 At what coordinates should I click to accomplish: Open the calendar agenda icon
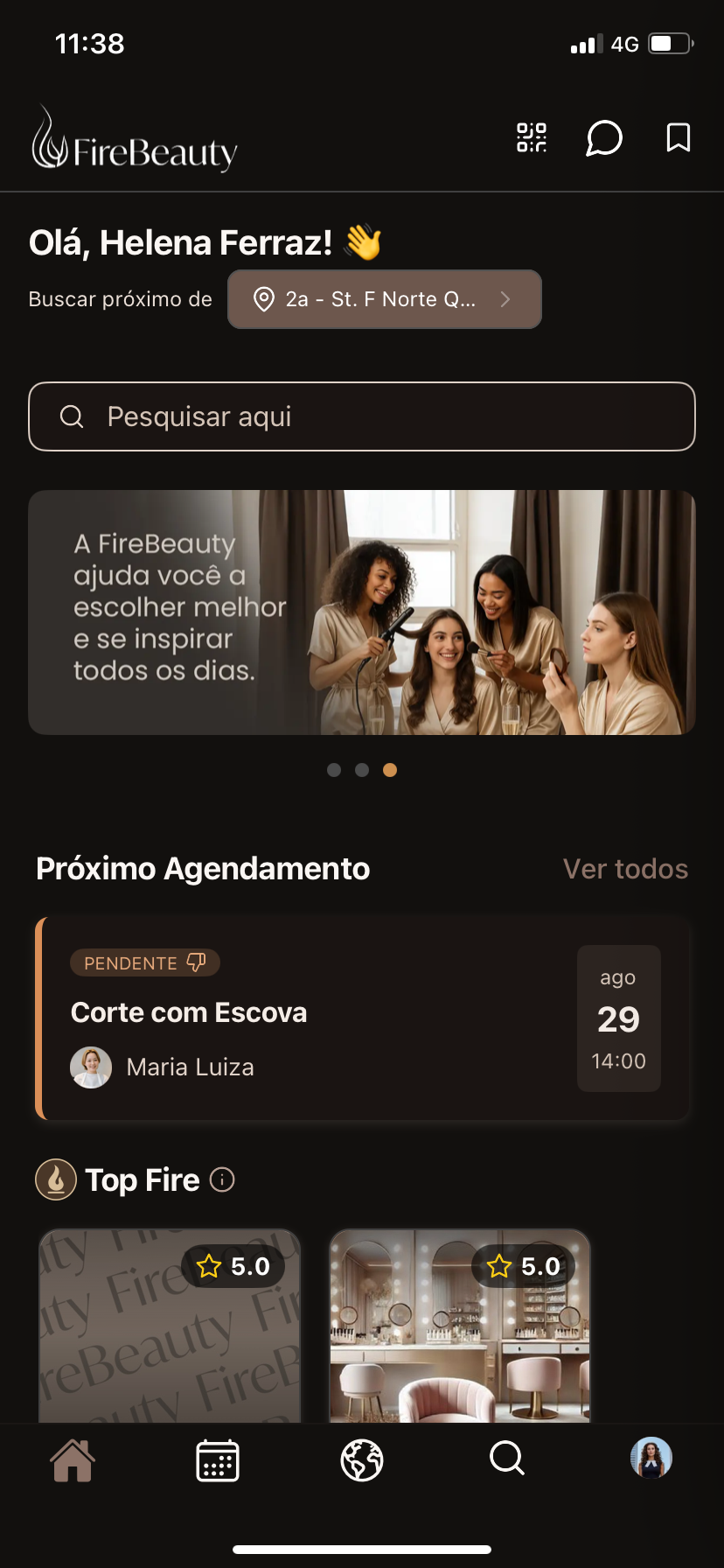[x=217, y=1459]
